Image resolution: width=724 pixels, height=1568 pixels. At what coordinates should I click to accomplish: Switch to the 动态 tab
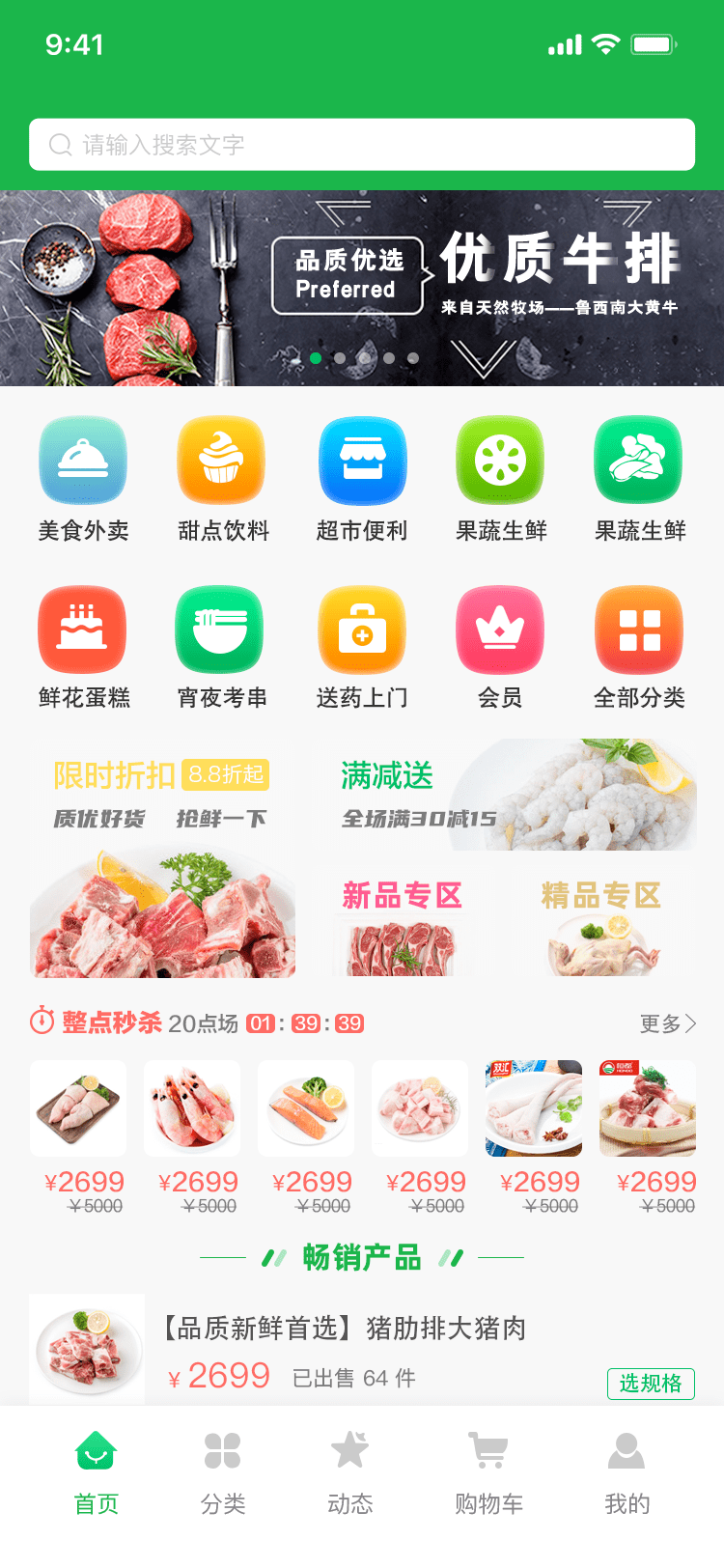pyautogui.click(x=349, y=1471)
